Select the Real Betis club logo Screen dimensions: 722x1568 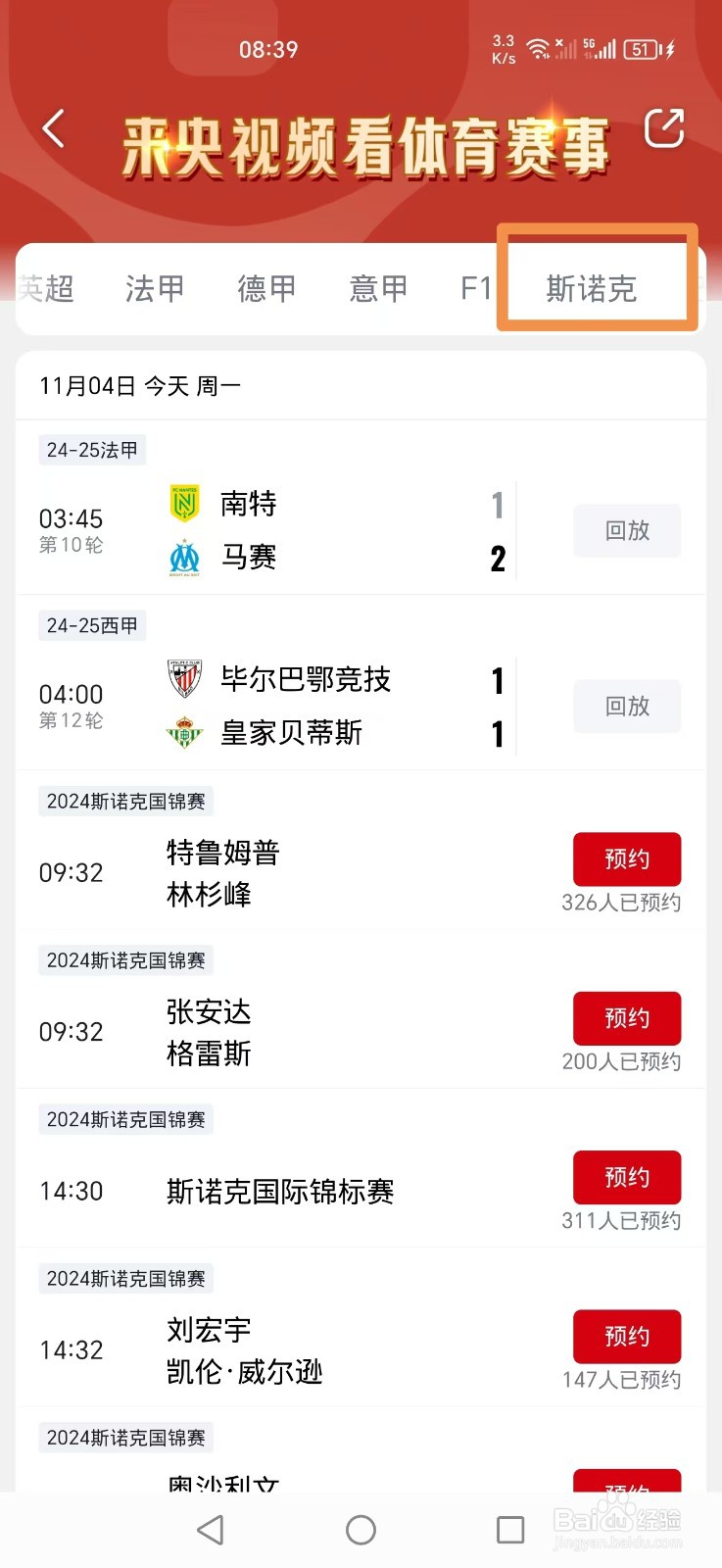[x=184, y=733]
